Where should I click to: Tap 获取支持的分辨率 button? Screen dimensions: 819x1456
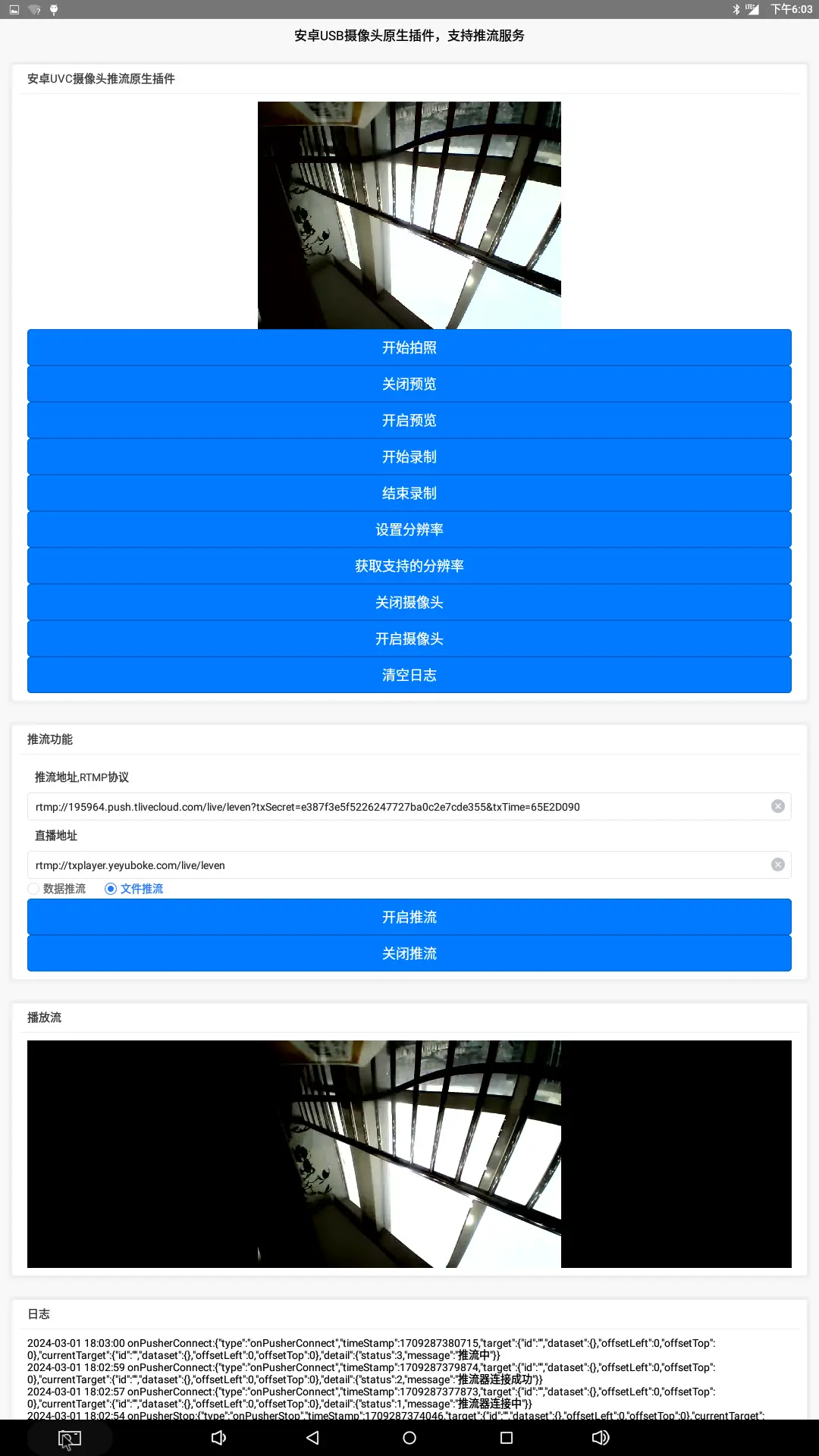tap(409, 566)
